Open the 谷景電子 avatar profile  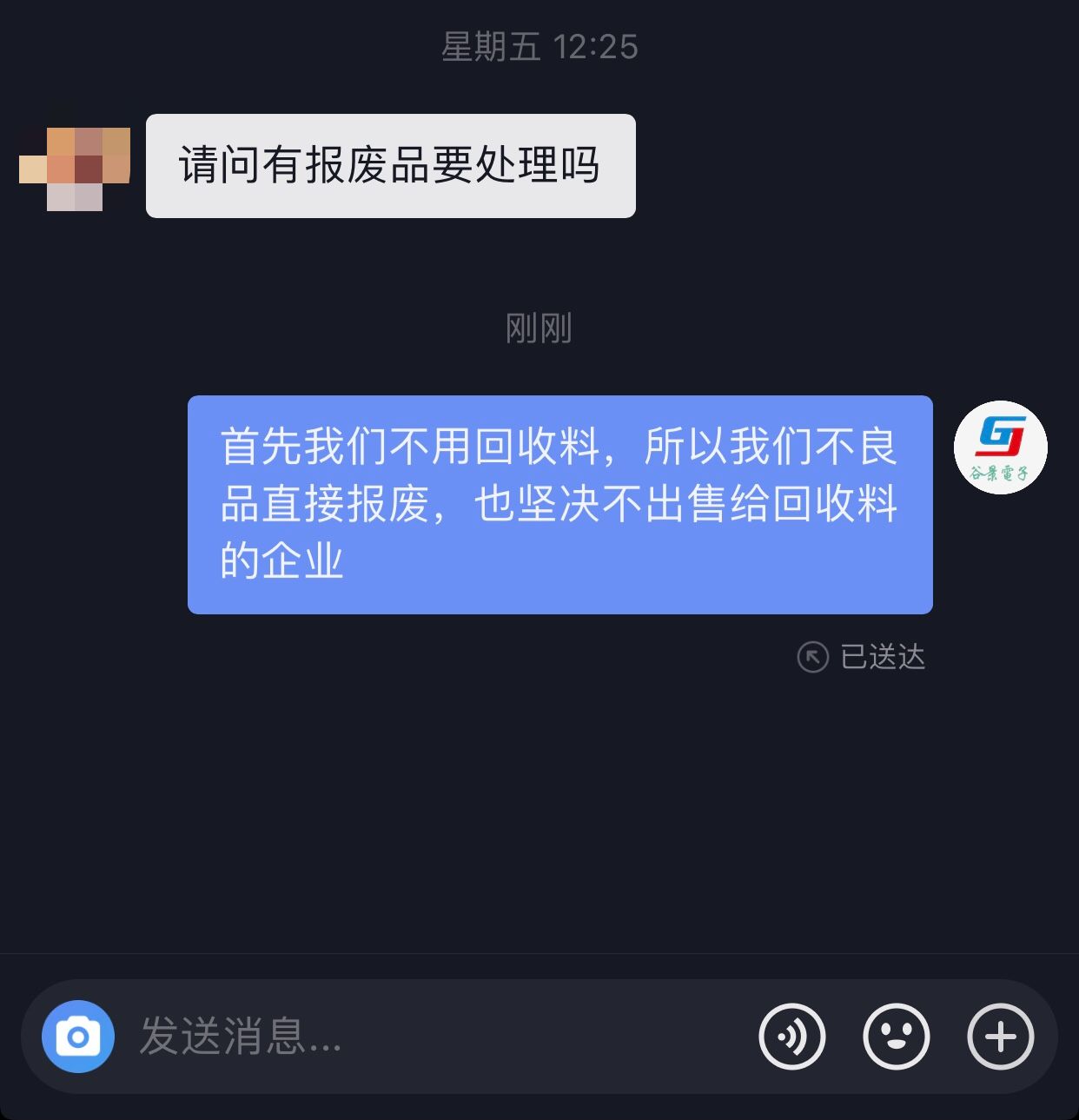(x=1000, y=447)
